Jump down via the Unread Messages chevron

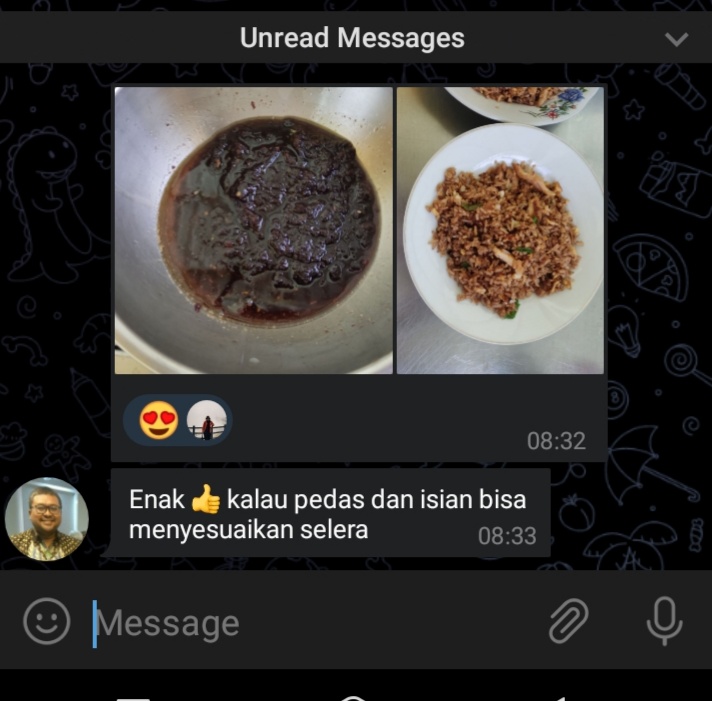pyautogui.click(x=677, y=40)
